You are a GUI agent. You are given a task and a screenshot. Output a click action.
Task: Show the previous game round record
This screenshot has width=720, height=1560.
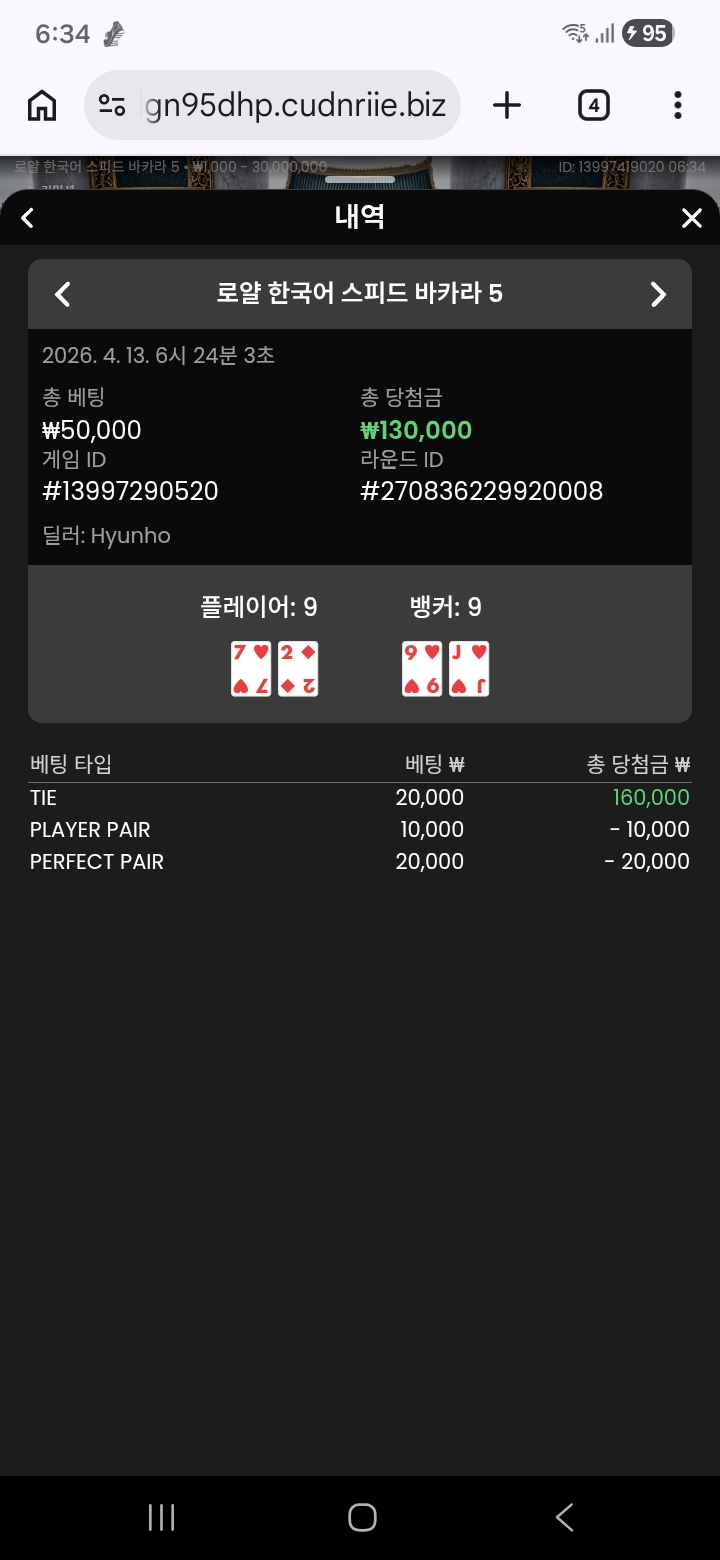tap(63, 294)
